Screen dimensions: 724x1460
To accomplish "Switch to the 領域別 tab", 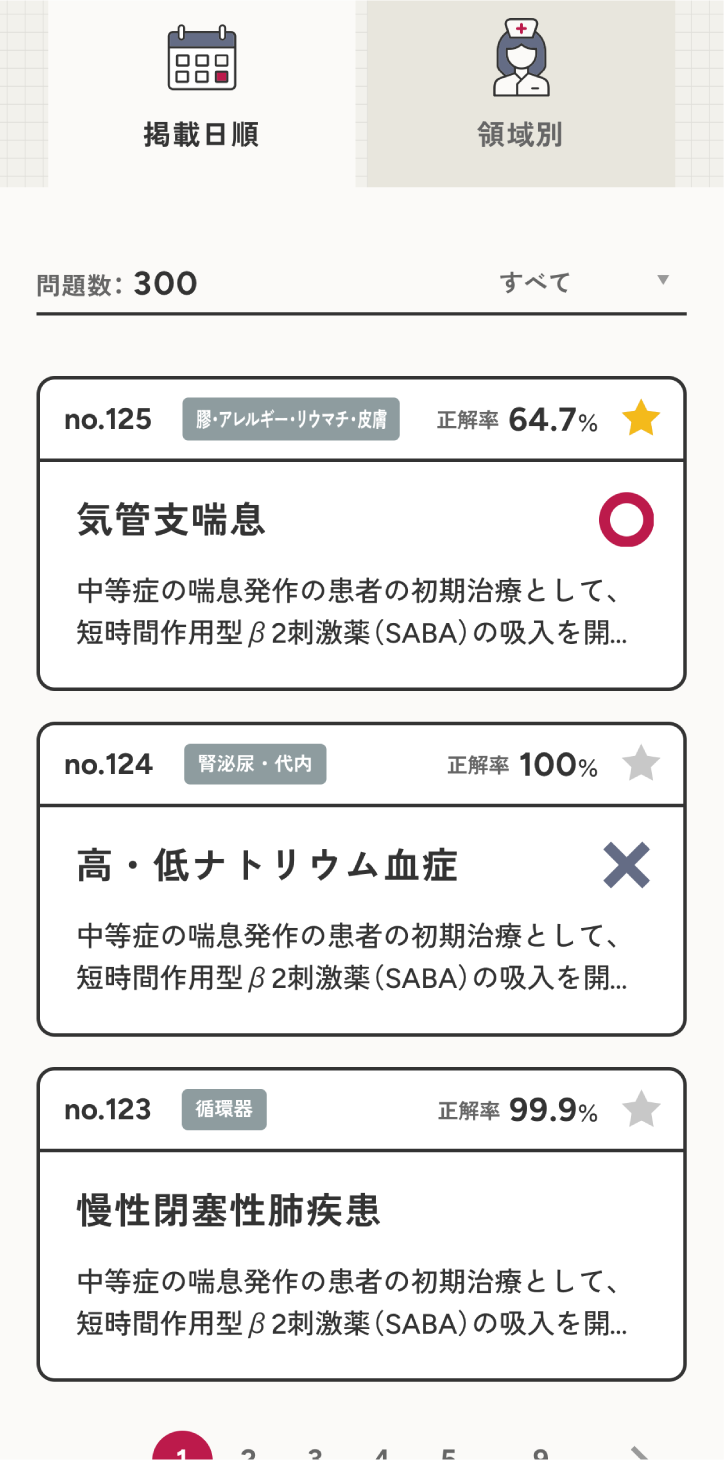I will (520, 93).
